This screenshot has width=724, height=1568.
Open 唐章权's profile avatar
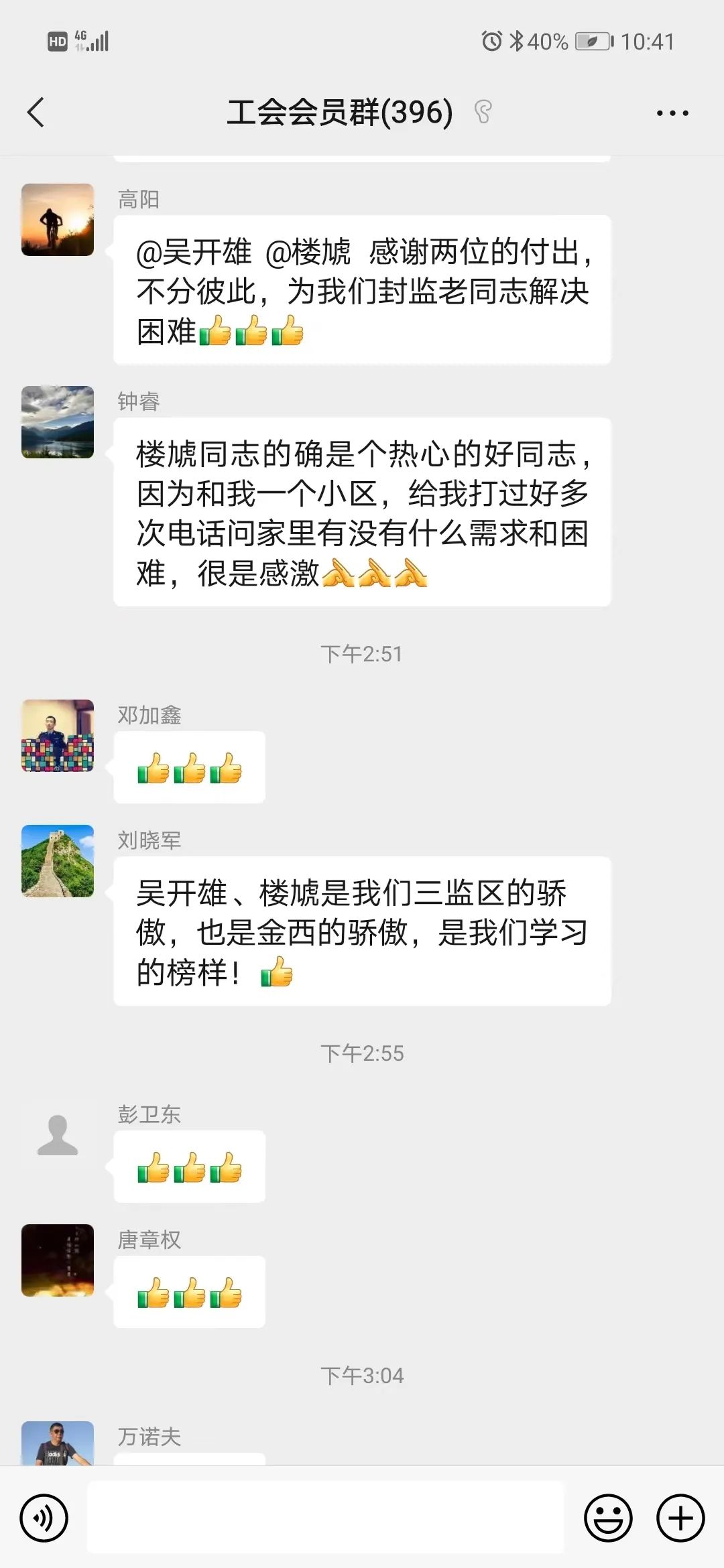[x=58, y=1260]
